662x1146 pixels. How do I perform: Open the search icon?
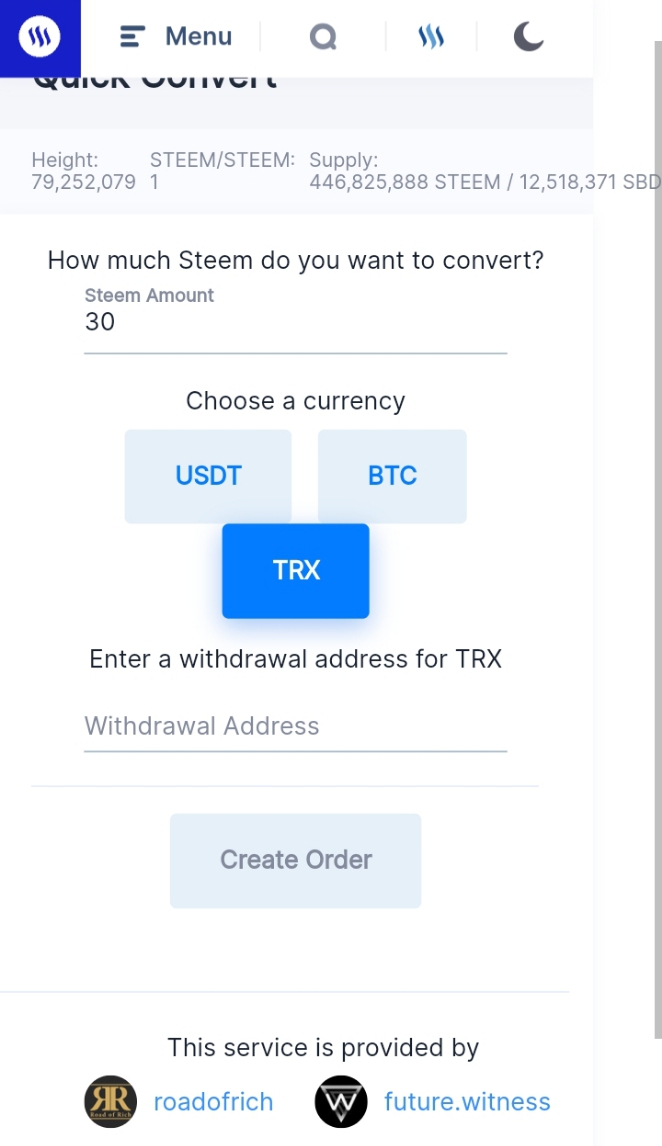coord(323,37)
